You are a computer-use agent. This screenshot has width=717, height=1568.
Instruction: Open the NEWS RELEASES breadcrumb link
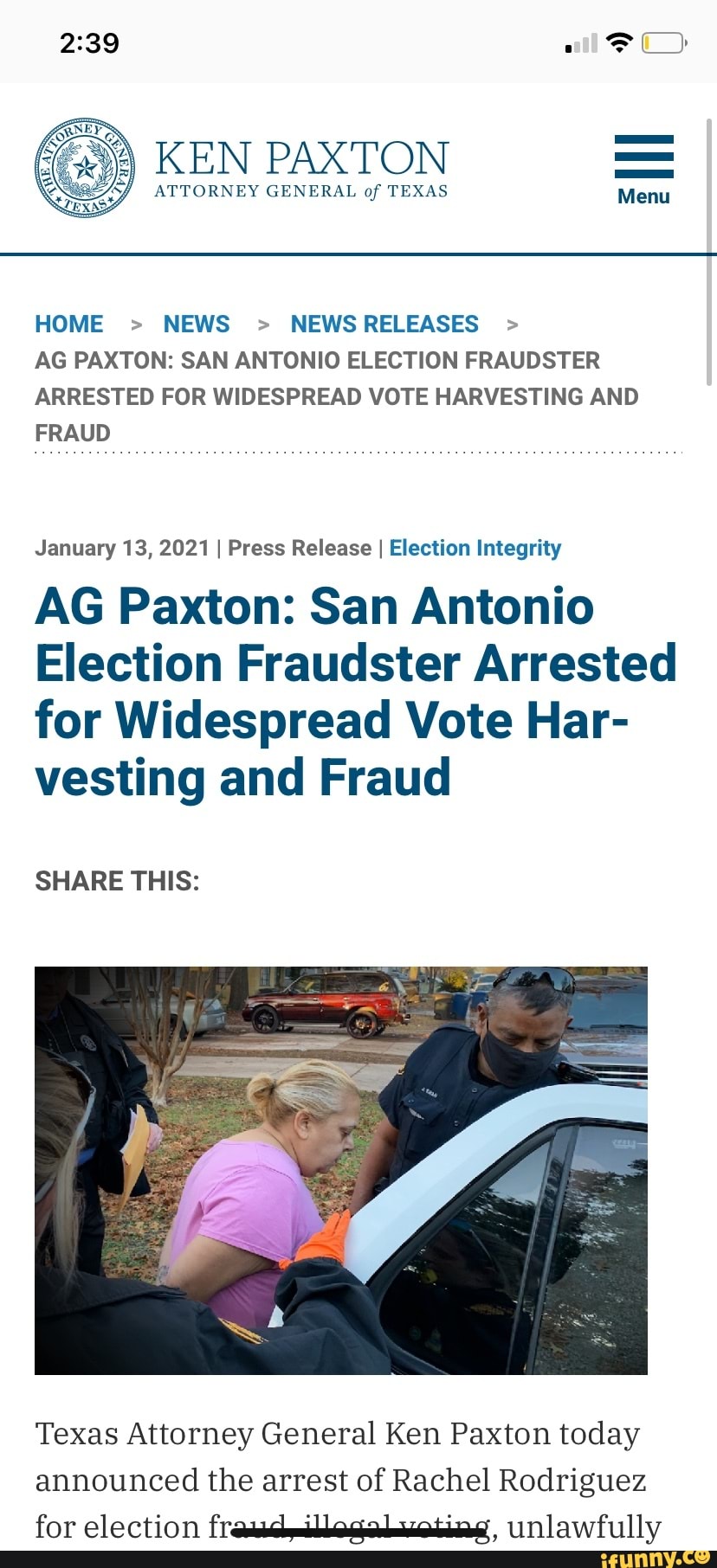[x=384, y=325]
